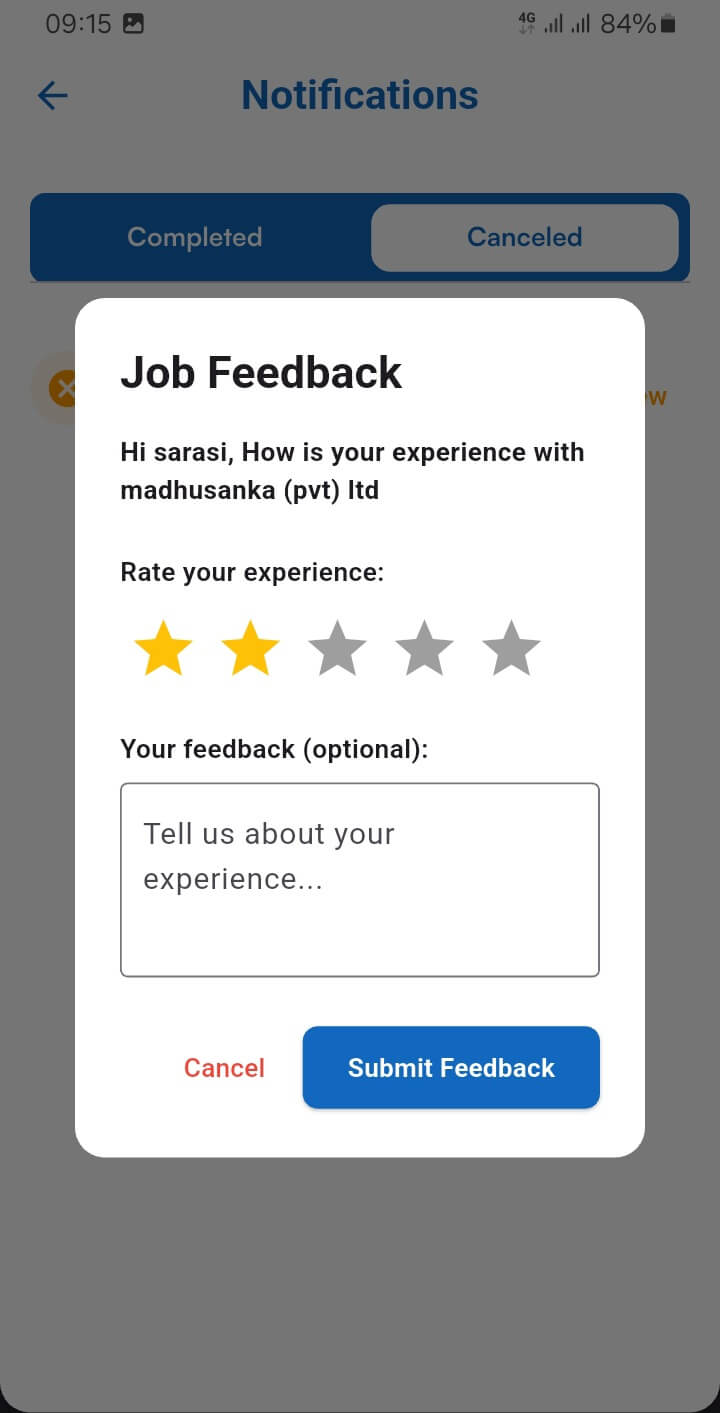Select the third star rating

click(337, 648)
